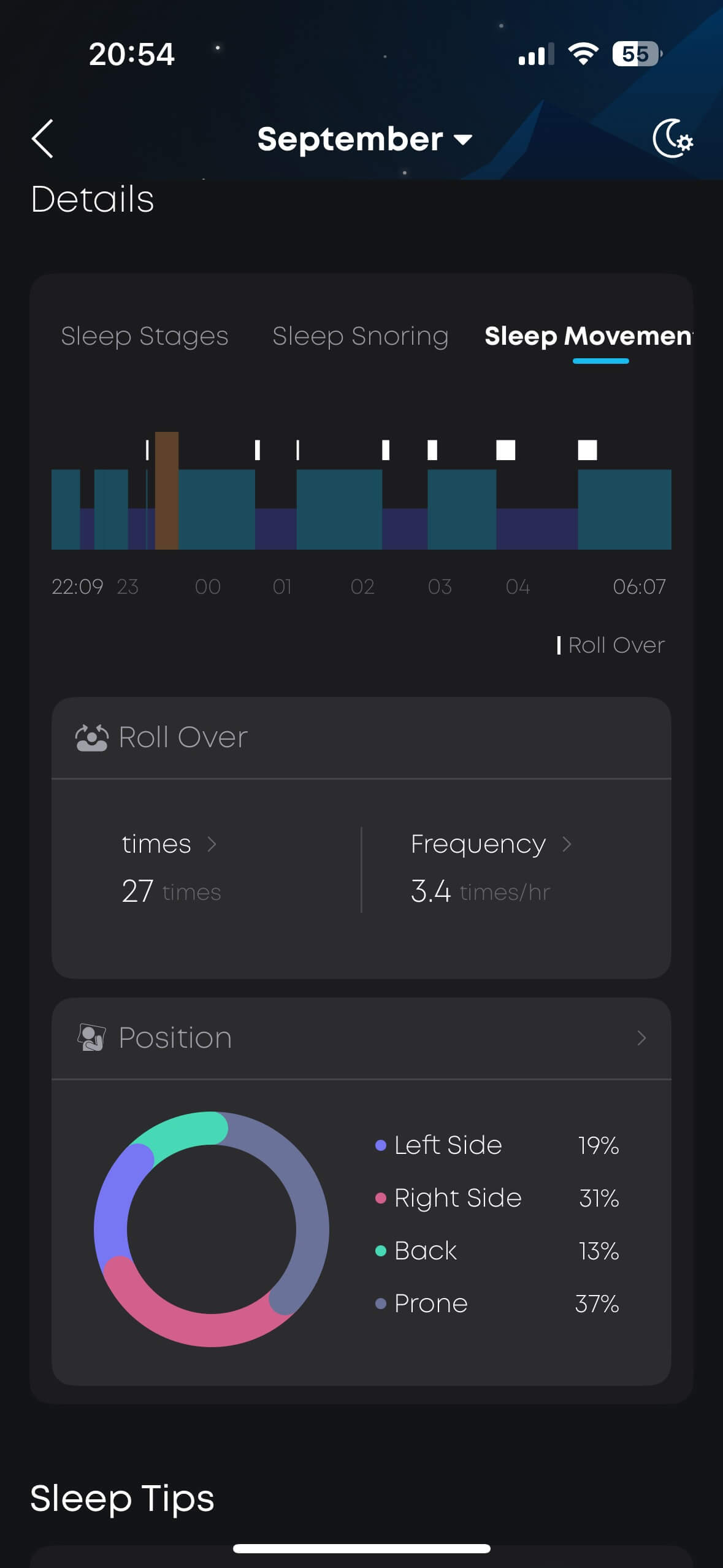The height and width of the screenshot is (1568, 723).
Task: Open the September month dropdown
Action: point(364,139)
